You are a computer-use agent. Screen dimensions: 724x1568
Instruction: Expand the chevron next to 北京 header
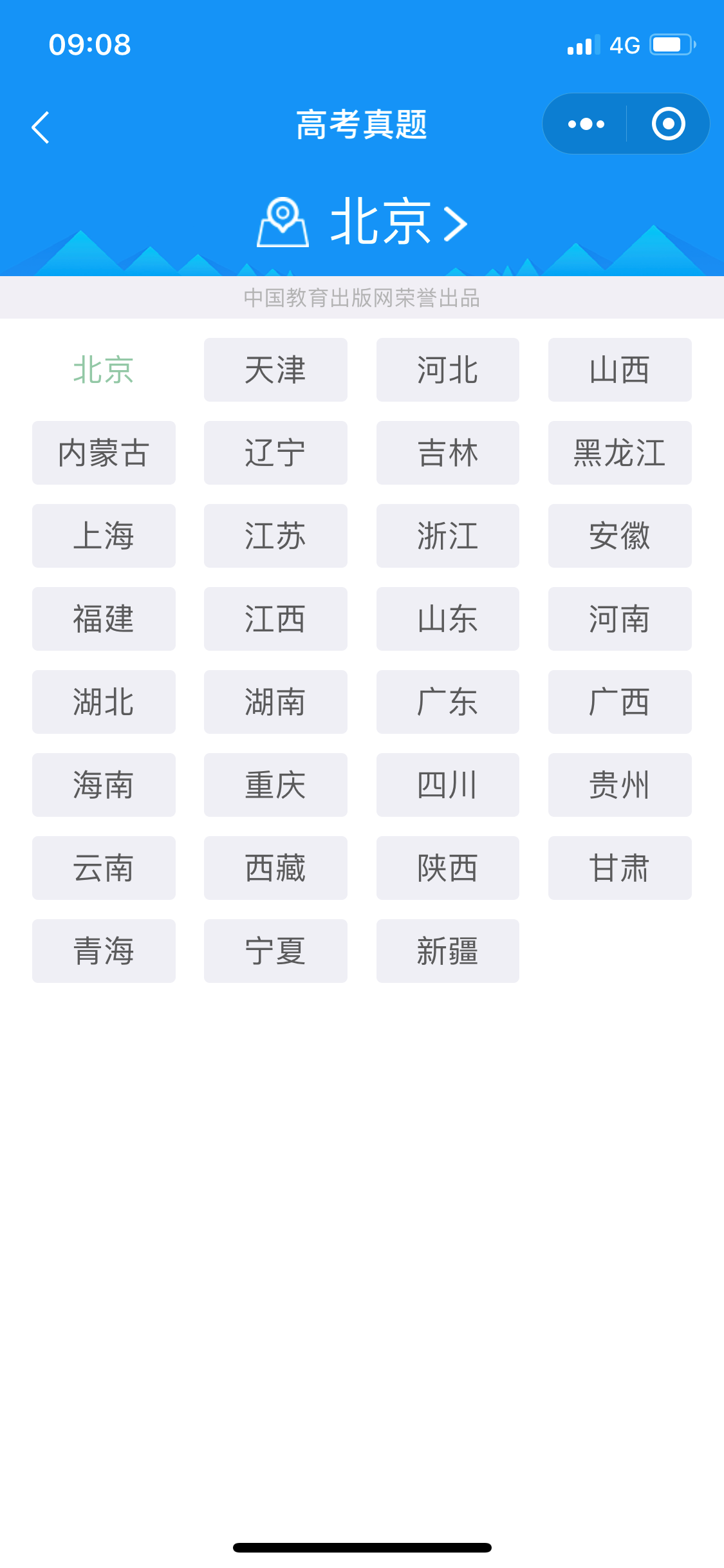457,223
